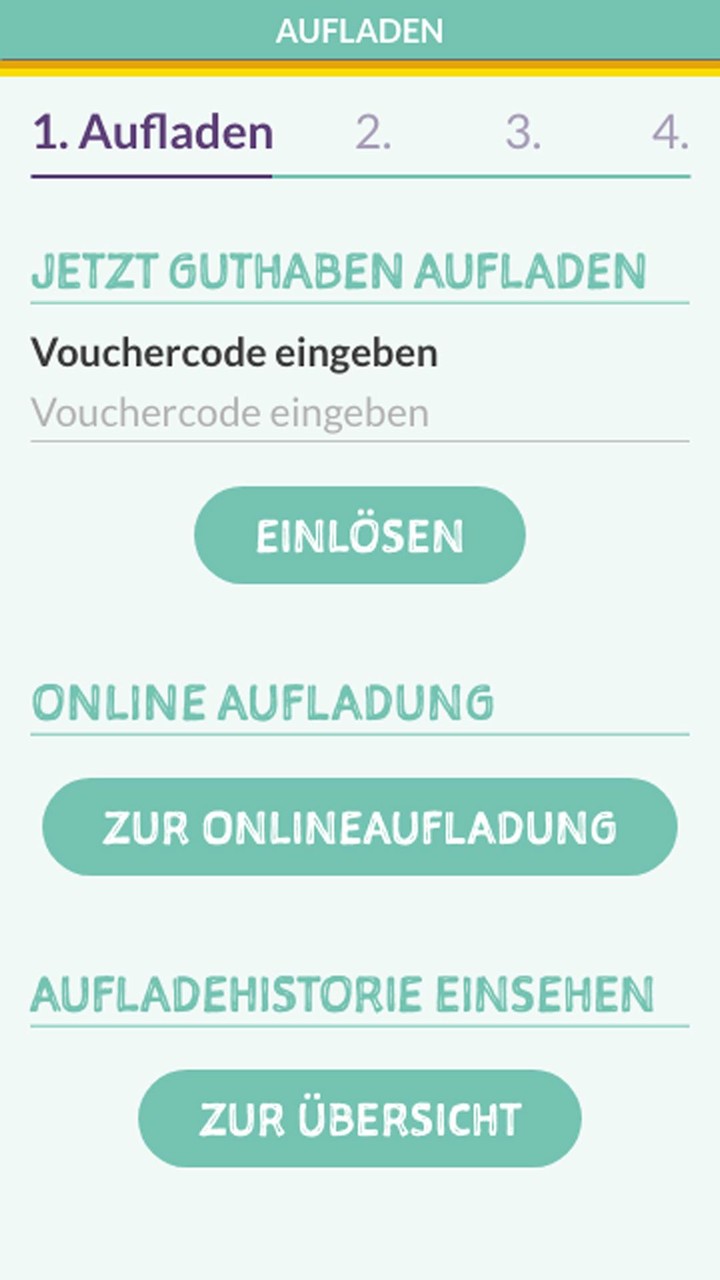The image size is (720, 1280).
Task: Tap the Vouchercode eingeben text field
Action: 359,413
